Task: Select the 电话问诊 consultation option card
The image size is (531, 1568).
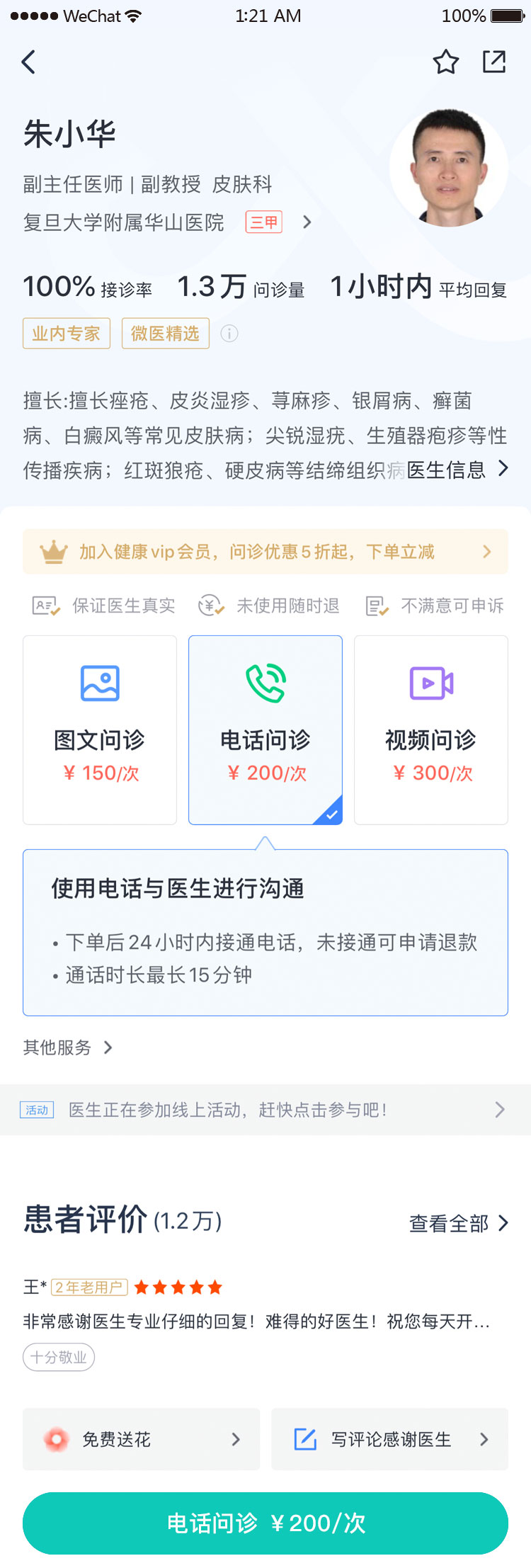Action: (265, 730)
